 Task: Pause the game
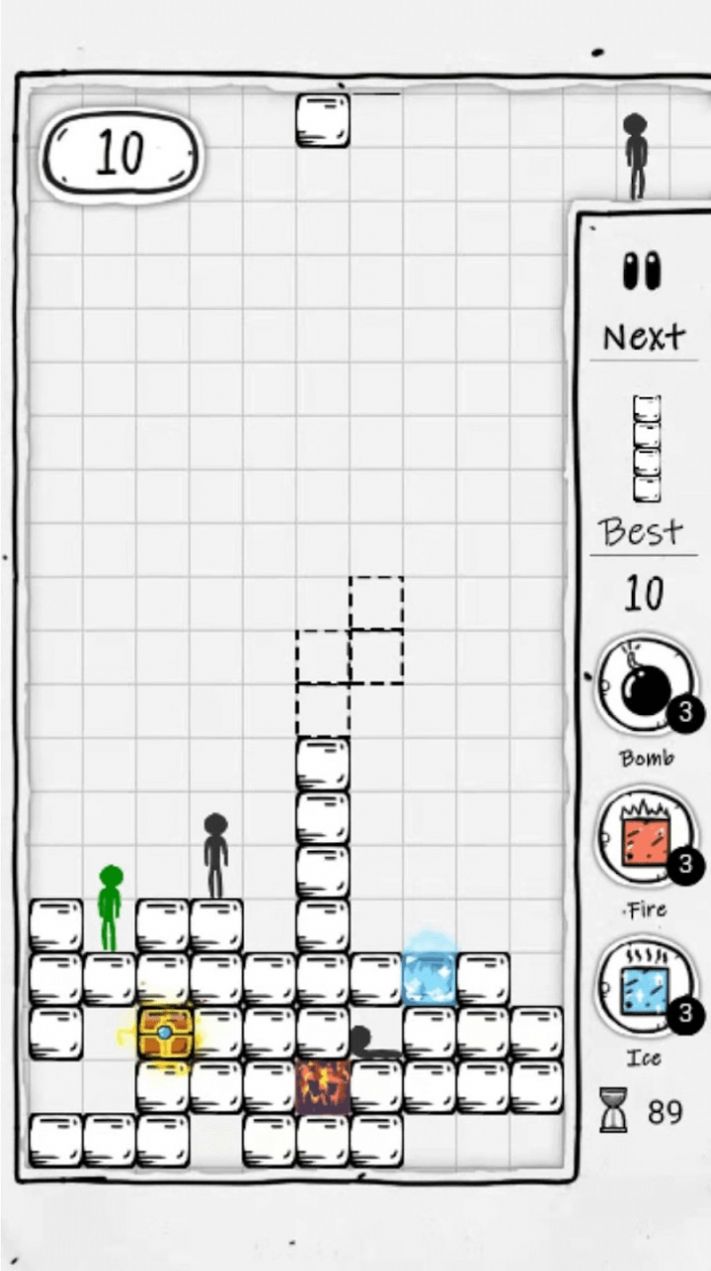pos(641,271)
